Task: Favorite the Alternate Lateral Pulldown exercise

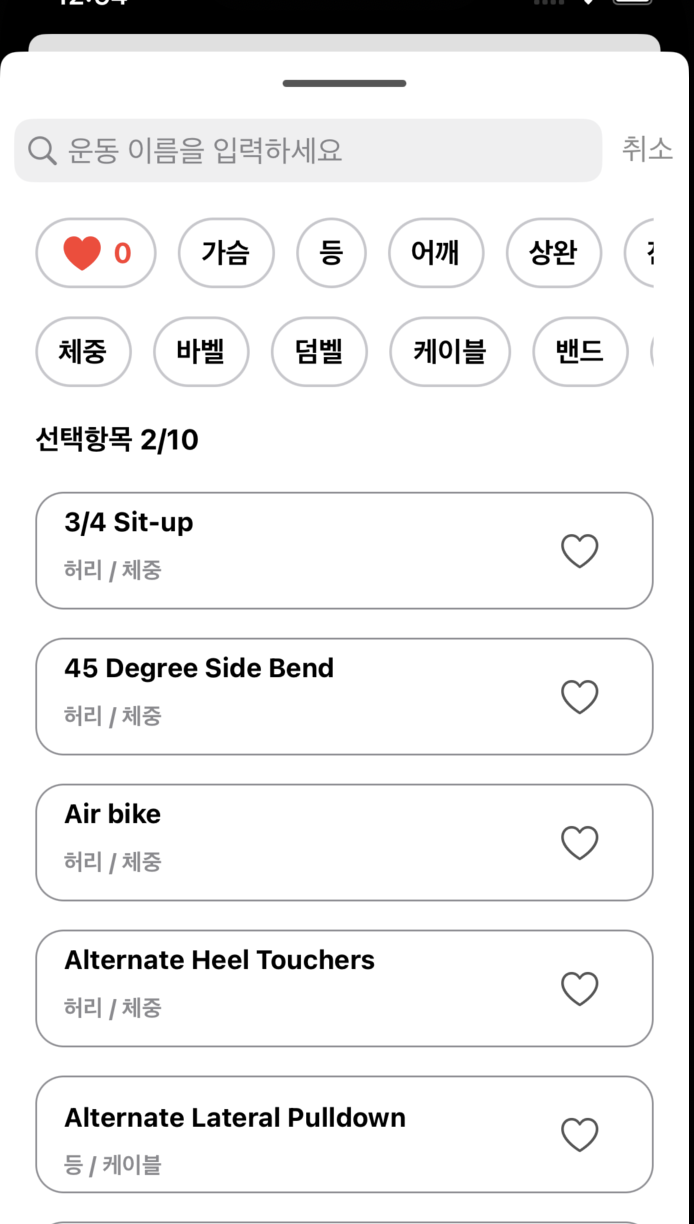Action: tap(579, 1135)
